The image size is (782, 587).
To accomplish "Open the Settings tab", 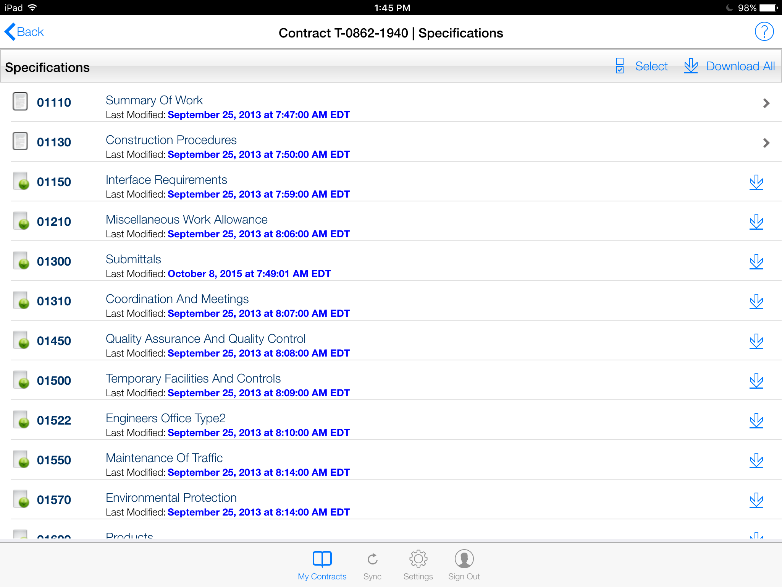I will coord(418,565).
